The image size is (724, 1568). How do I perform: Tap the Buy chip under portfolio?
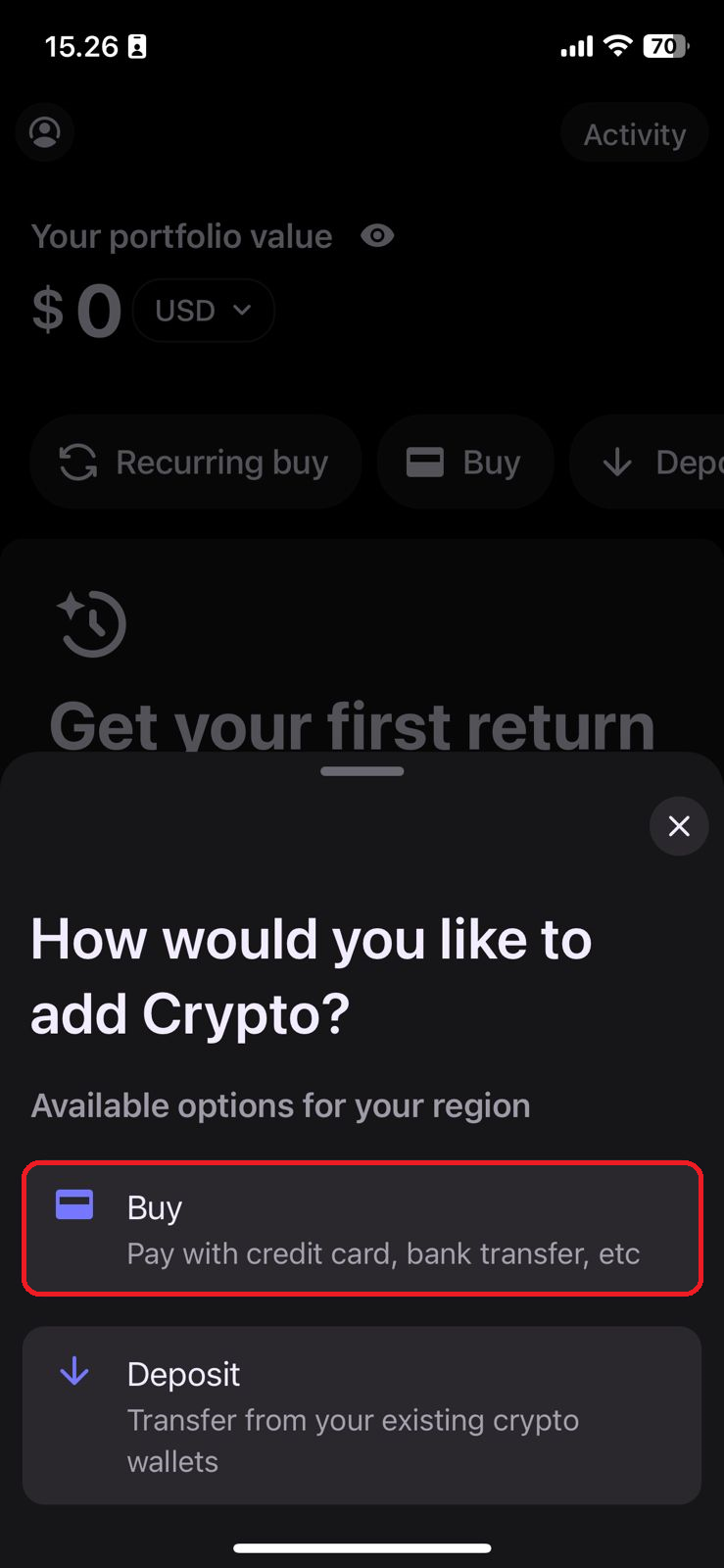465,462
